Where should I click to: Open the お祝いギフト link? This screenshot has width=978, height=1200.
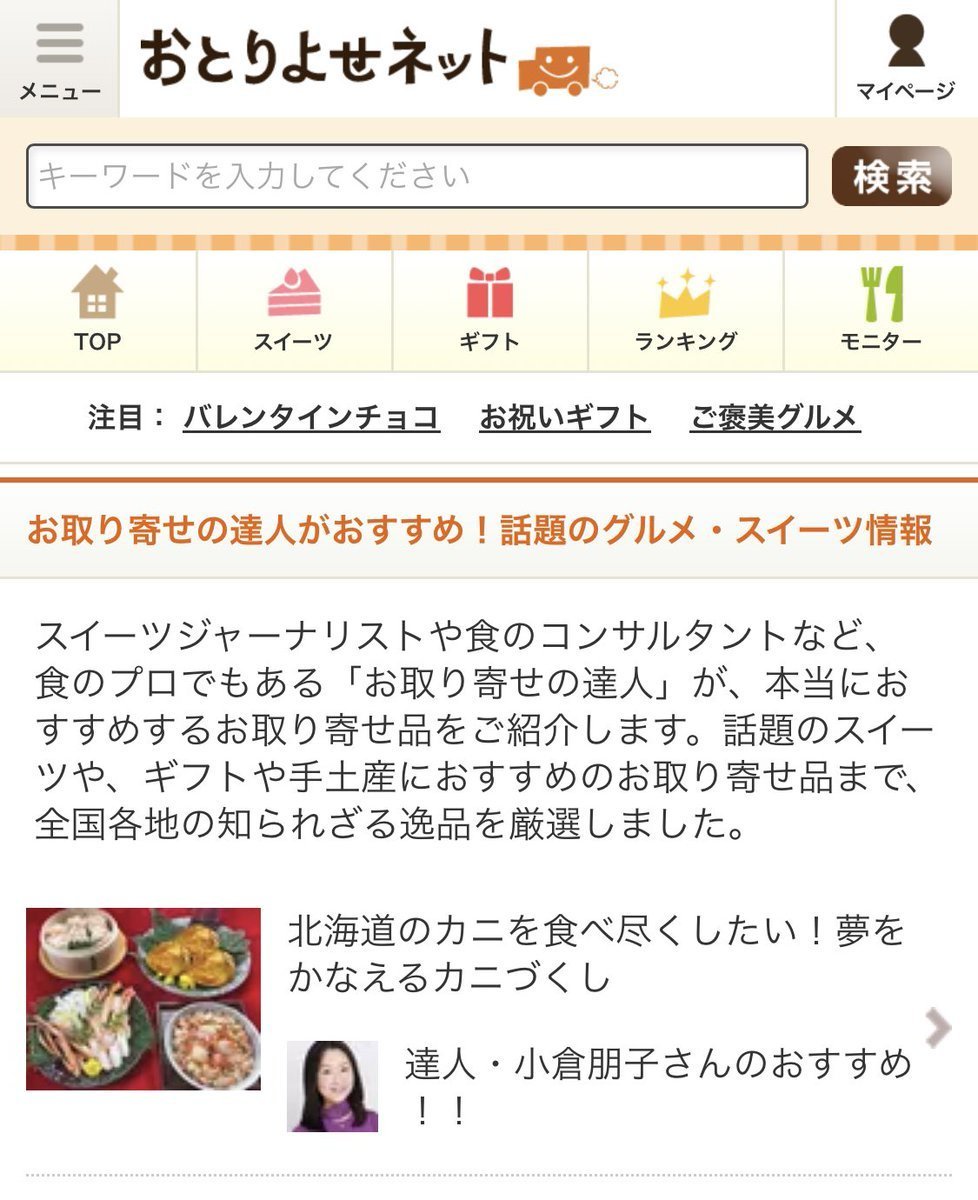tap(564, 417)
